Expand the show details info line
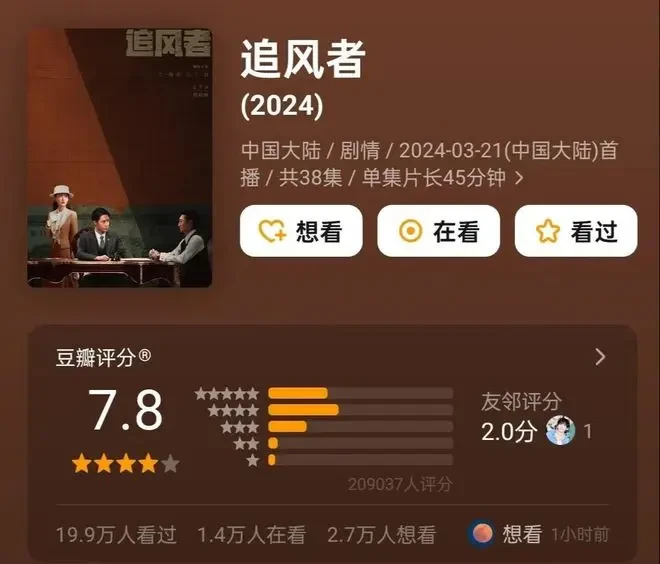The height and width of the screenshot is (564, 660). pos(518,177)
